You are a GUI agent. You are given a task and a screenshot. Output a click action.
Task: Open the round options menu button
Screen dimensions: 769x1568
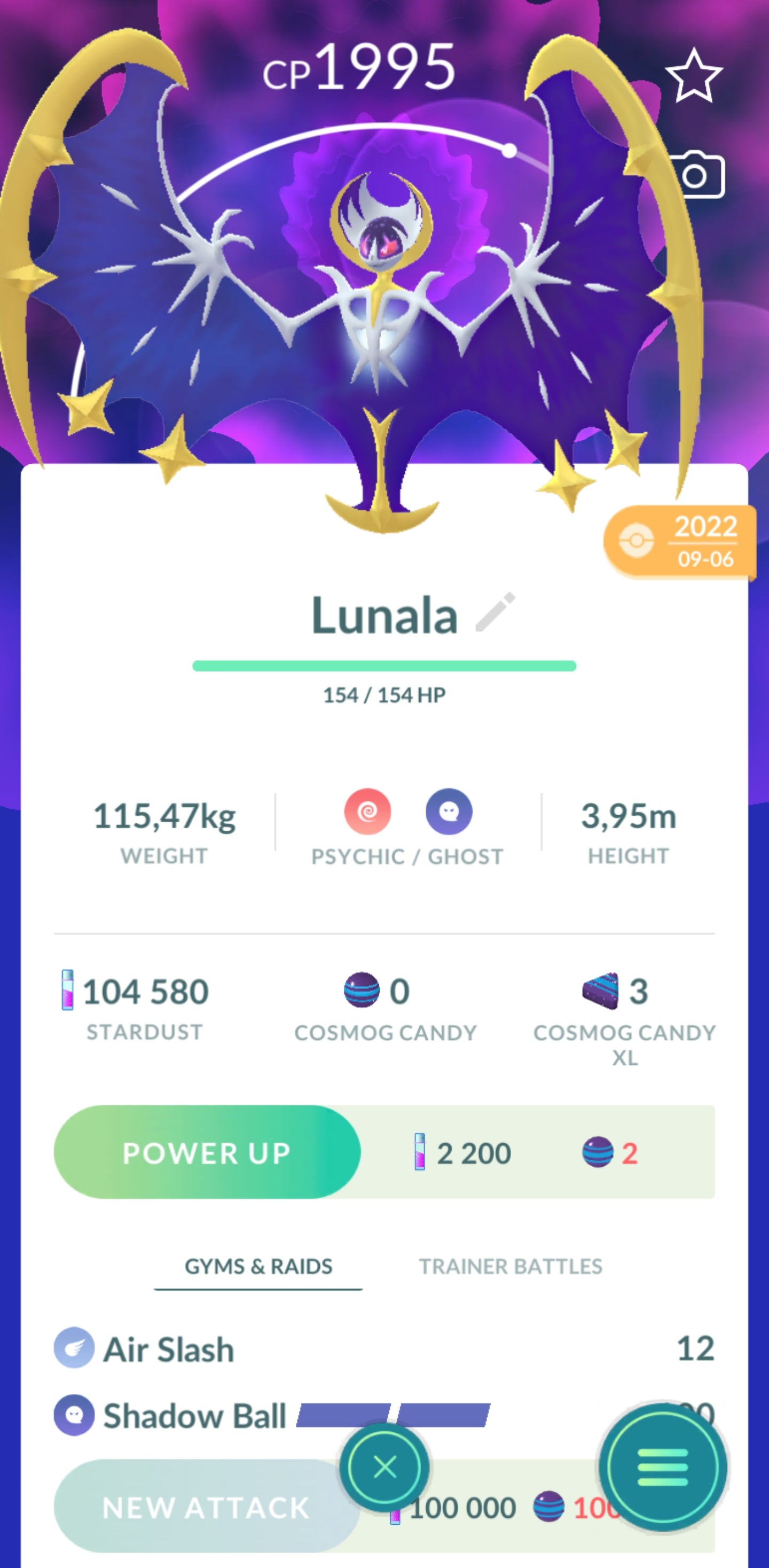click(x=663, y=1467)
